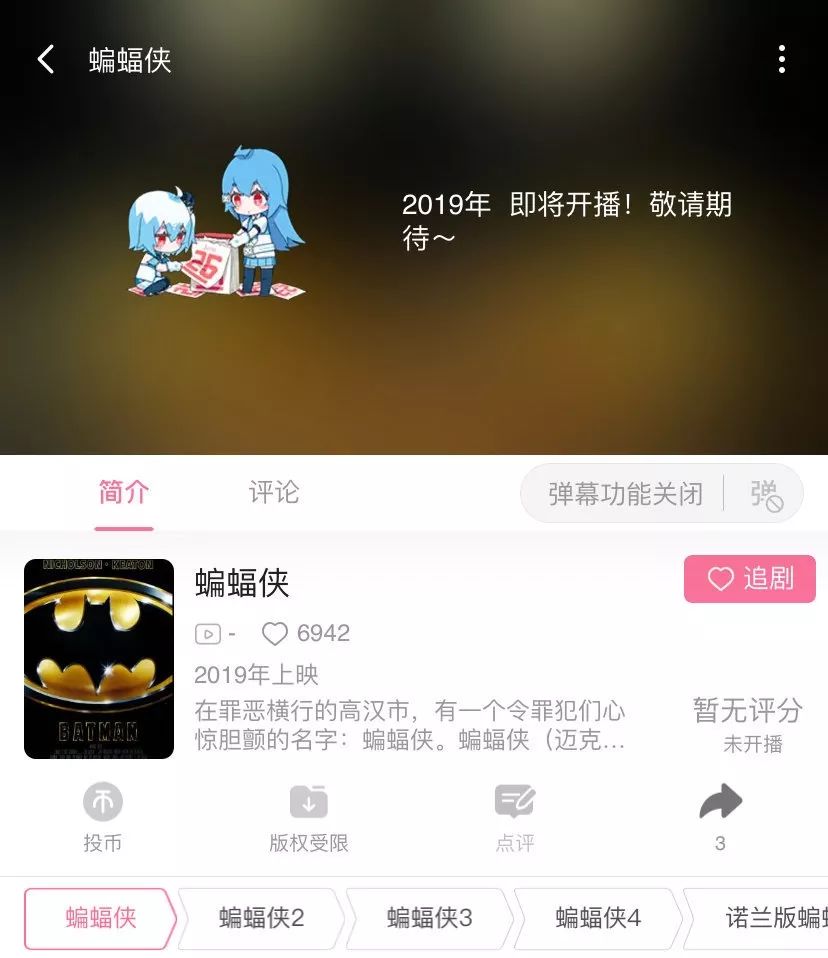Go back using the top-left arrow

(46, 59)
